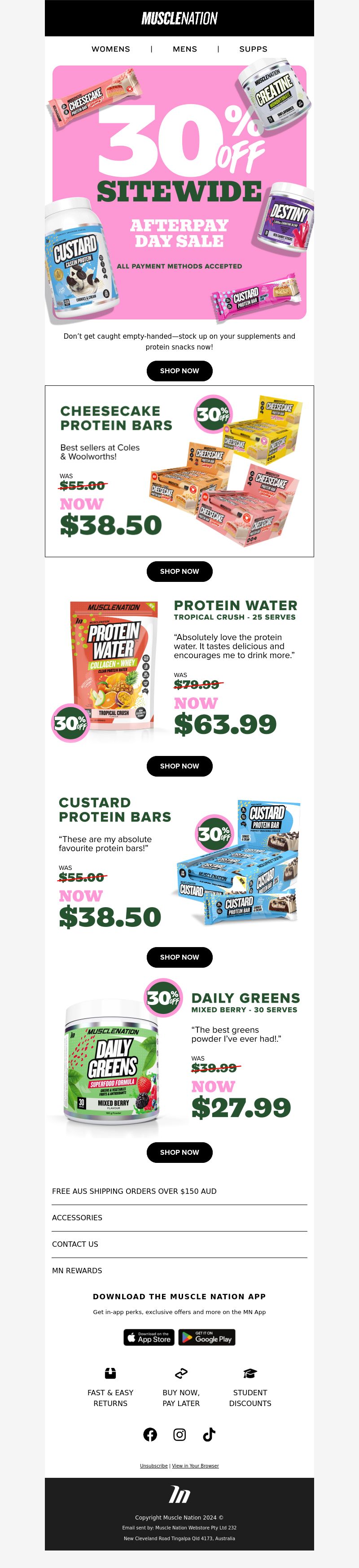
Task: Go to the MENS section
Action: 185,49
